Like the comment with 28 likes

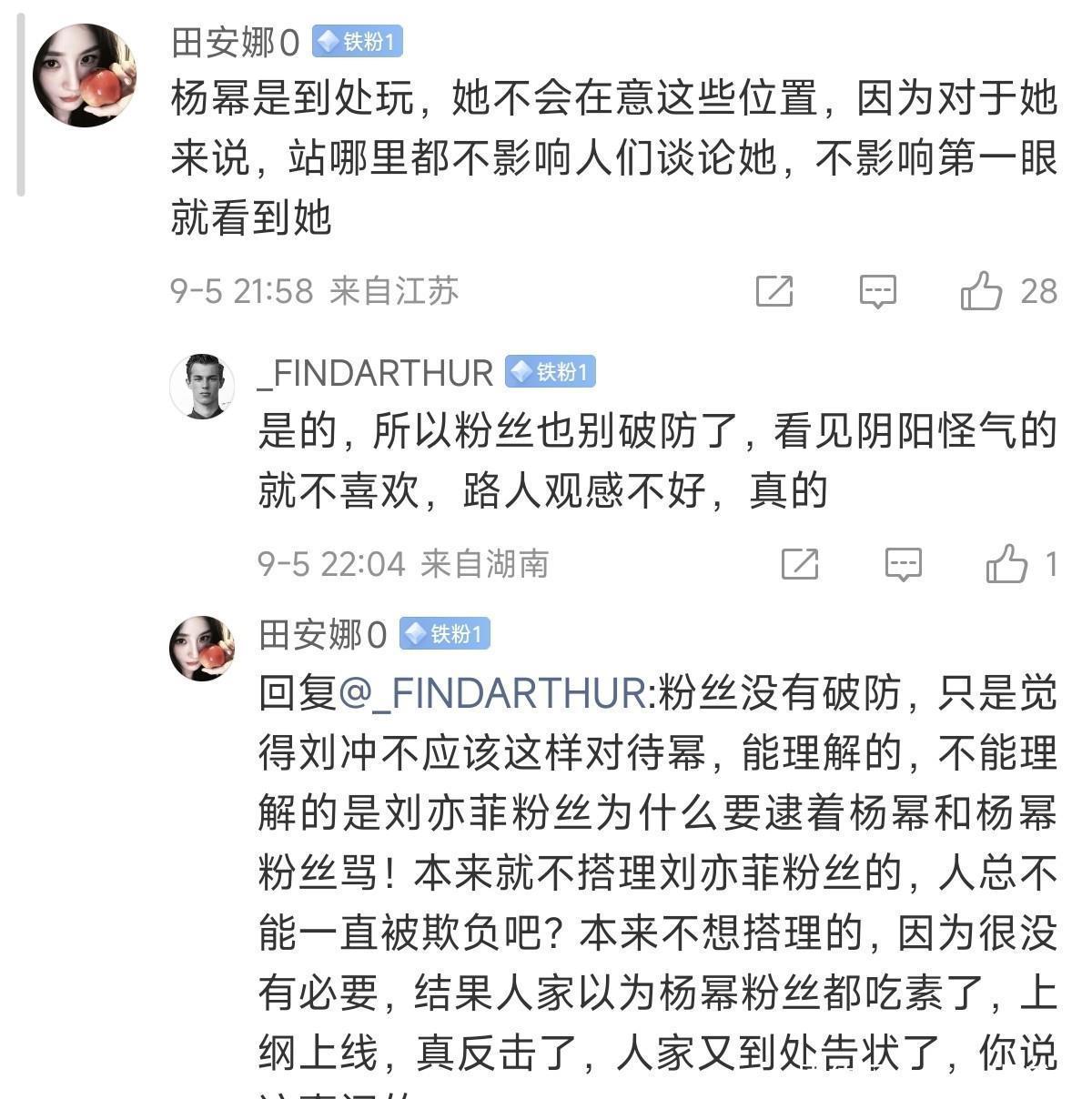coord(982,291)
